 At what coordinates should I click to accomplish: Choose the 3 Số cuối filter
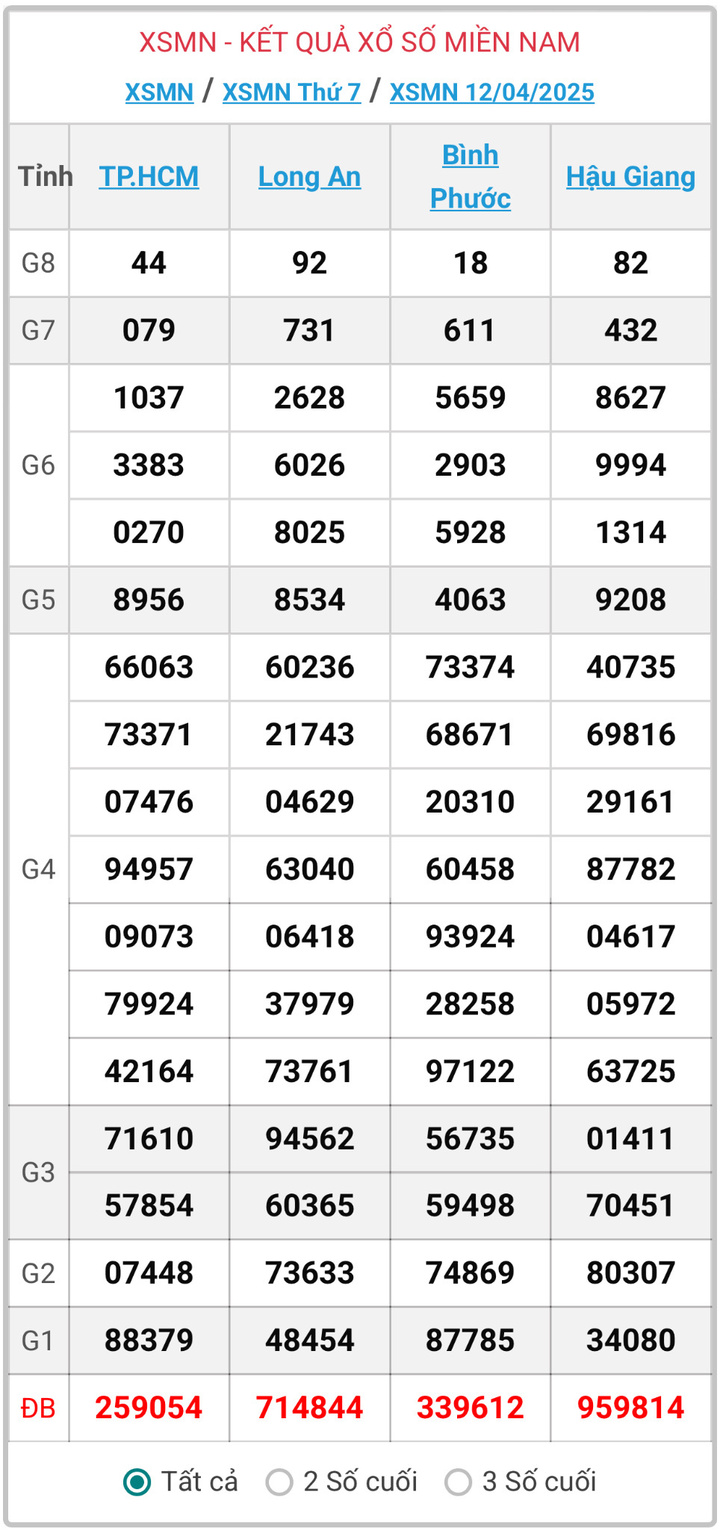[x=458, y=1481]
